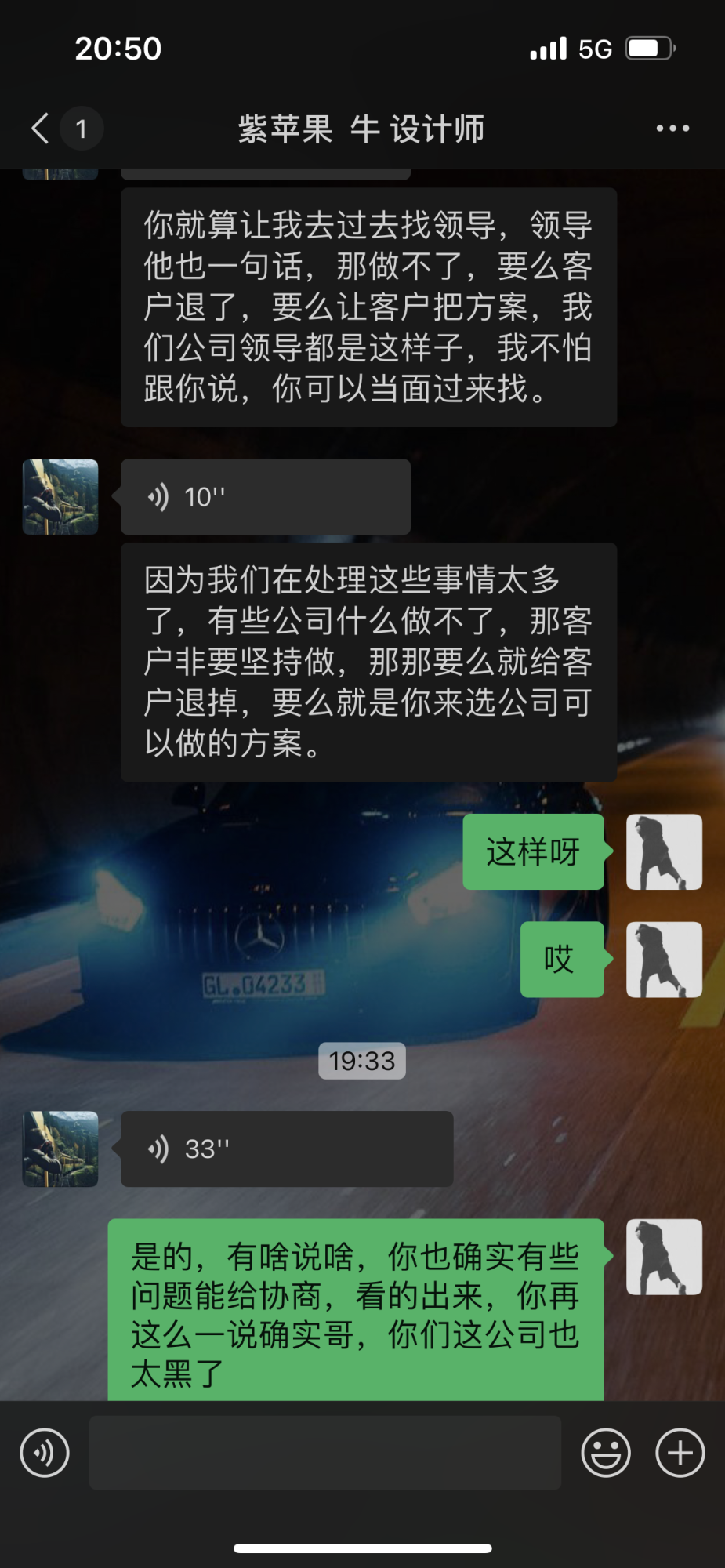Open the contact's avatar beside the 33'' voice message
This screenshot has height=1568, width=725.
pos(60,1149)
